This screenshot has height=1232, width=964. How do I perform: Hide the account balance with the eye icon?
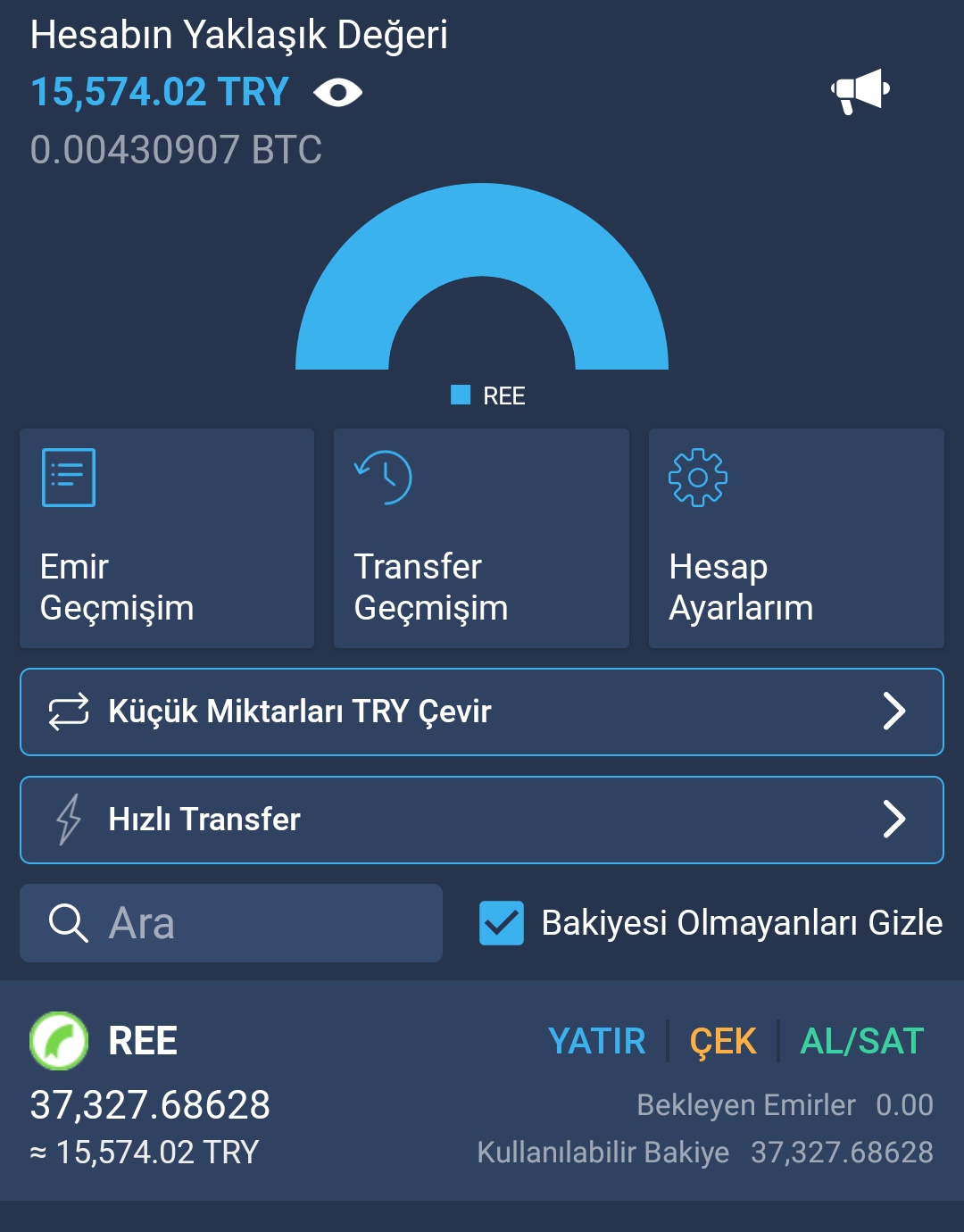point(337,92)
